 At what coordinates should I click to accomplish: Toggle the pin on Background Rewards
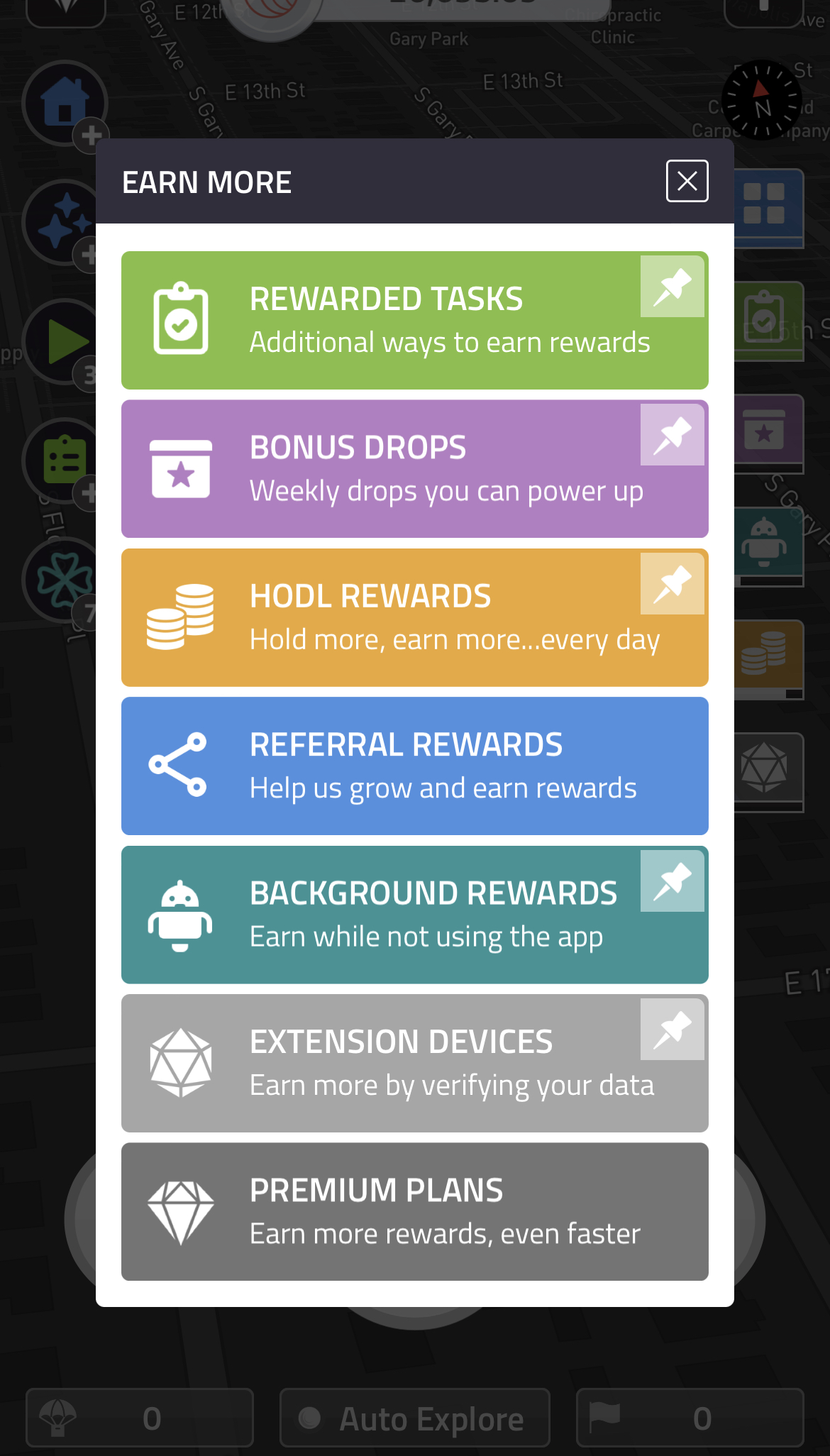tap(672, 881)
